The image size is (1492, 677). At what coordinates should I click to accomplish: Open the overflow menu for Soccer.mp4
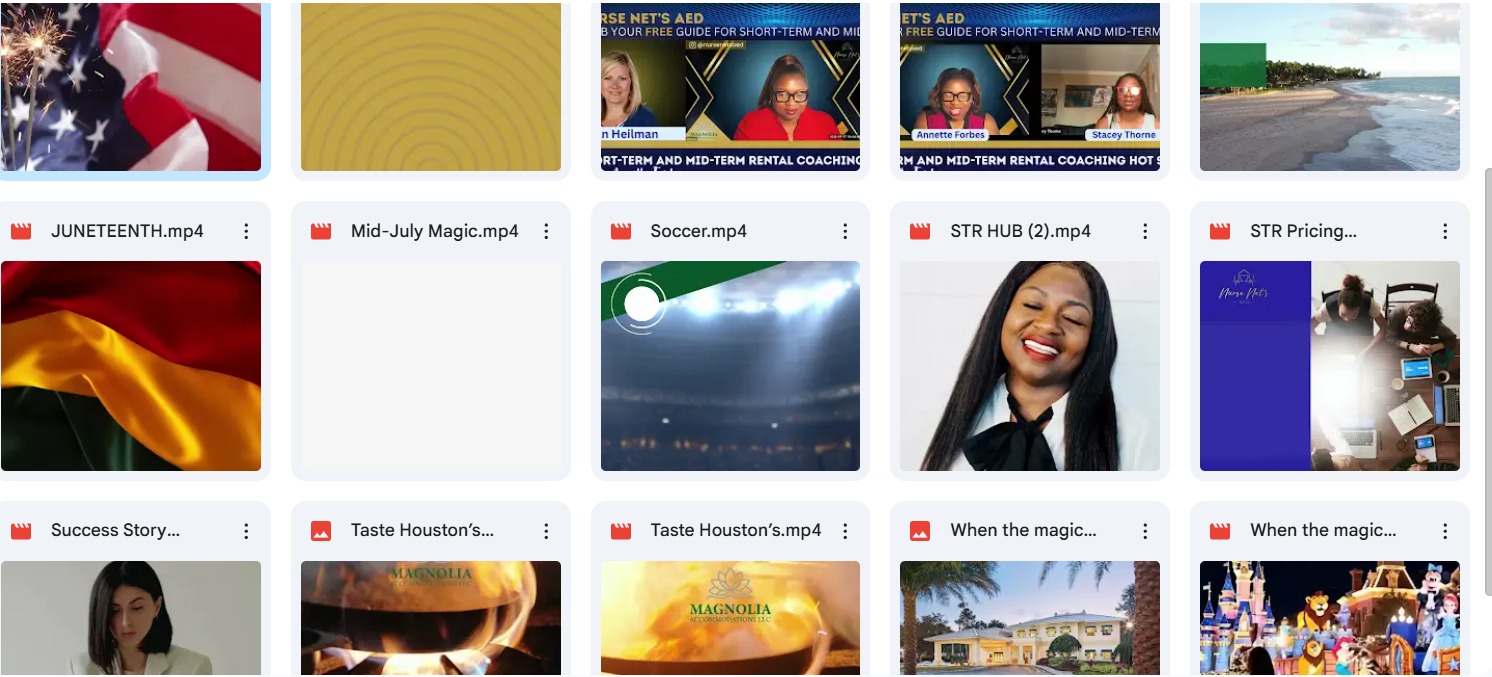[845, 231]
